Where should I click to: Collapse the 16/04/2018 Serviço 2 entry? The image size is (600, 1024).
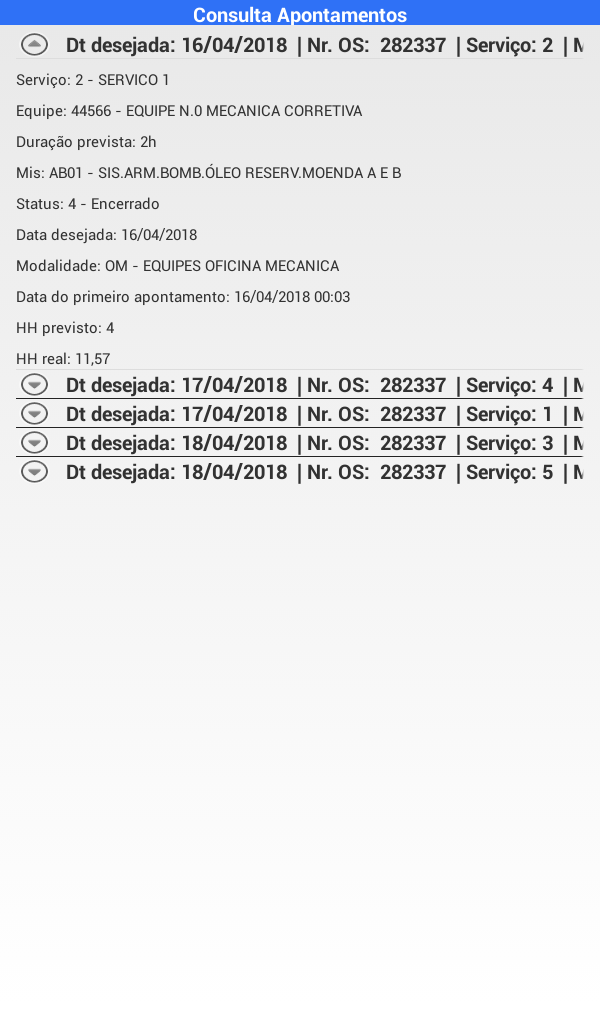[35, 45]
